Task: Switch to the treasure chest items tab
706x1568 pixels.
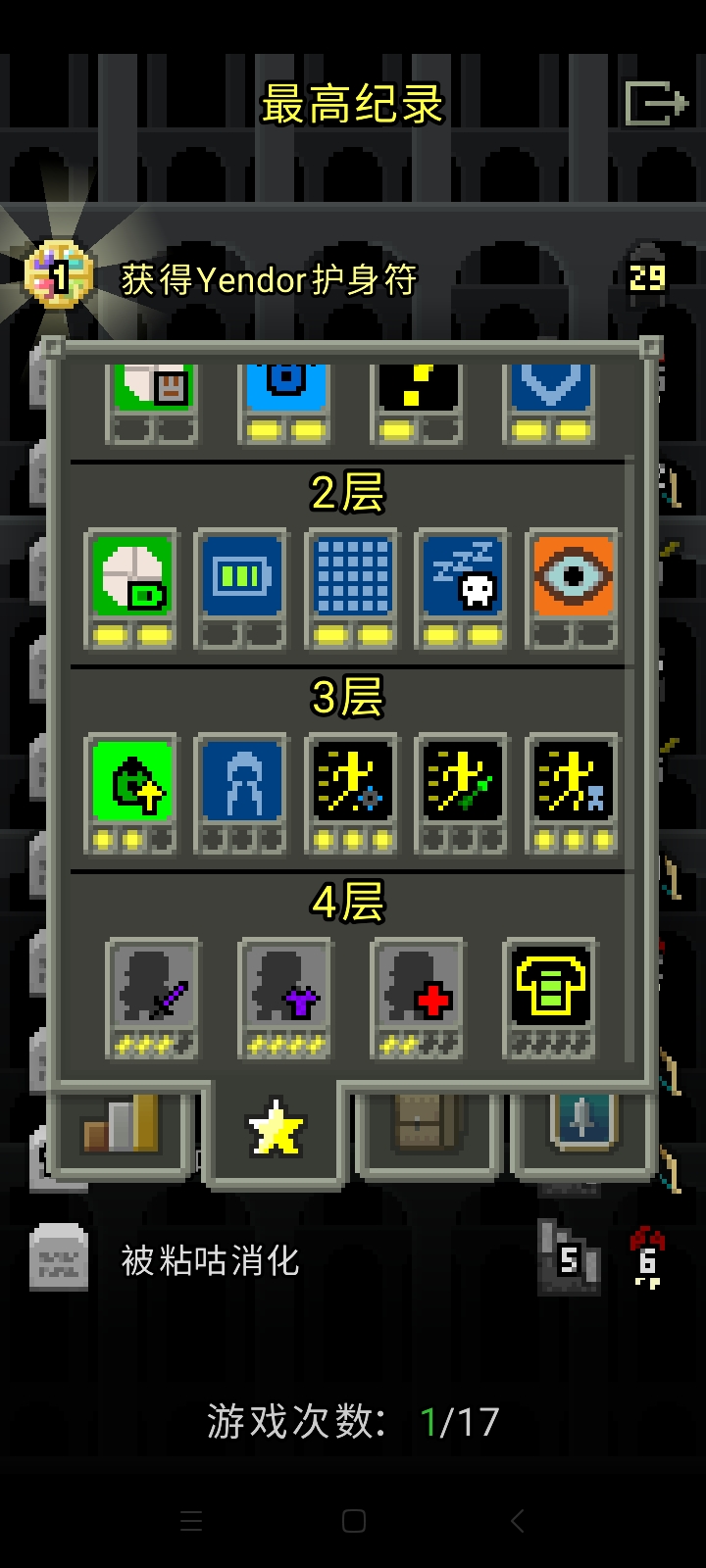Action: (x=427, y=1127)
